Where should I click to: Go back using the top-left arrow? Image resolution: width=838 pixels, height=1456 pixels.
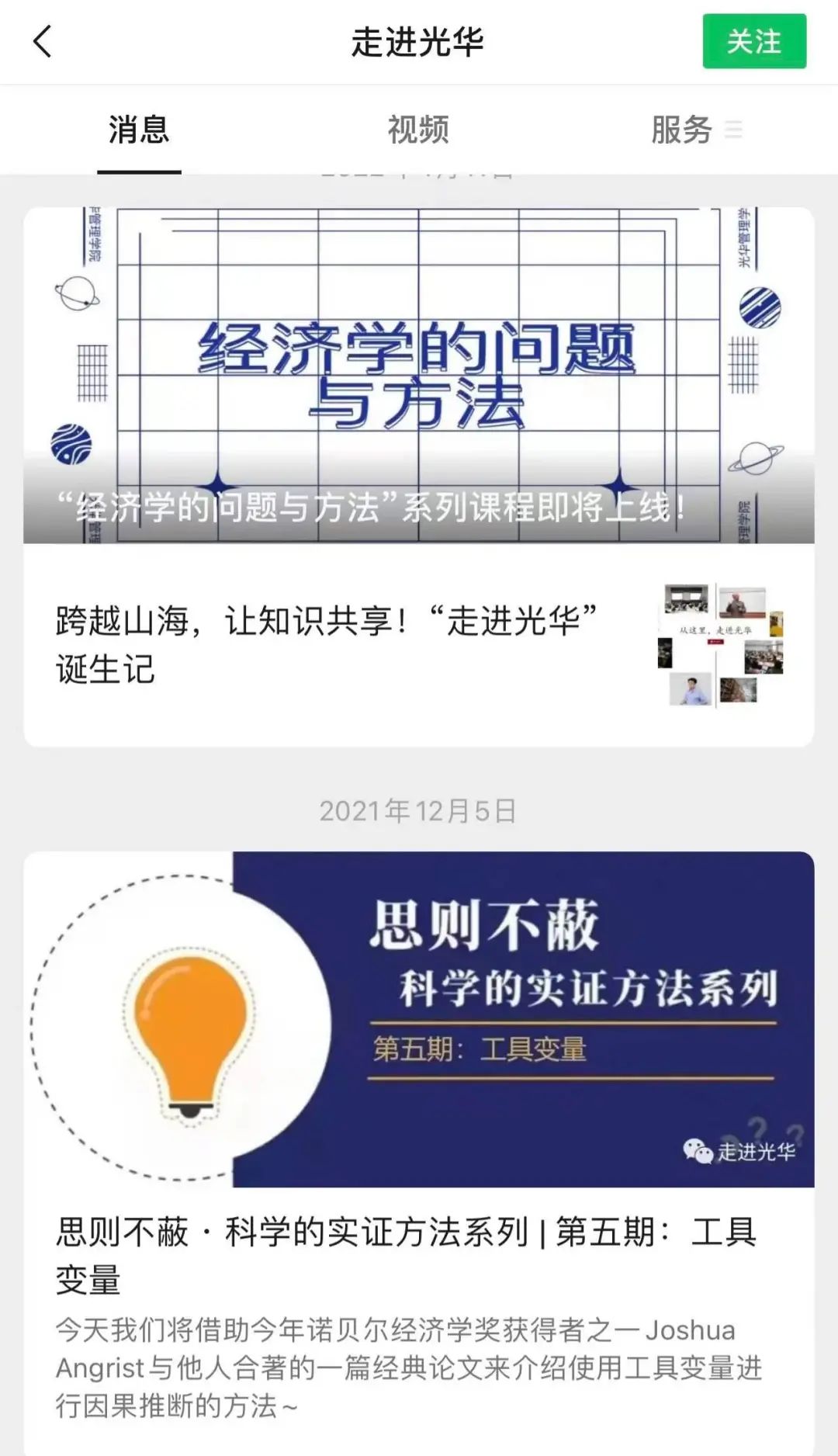43,41
